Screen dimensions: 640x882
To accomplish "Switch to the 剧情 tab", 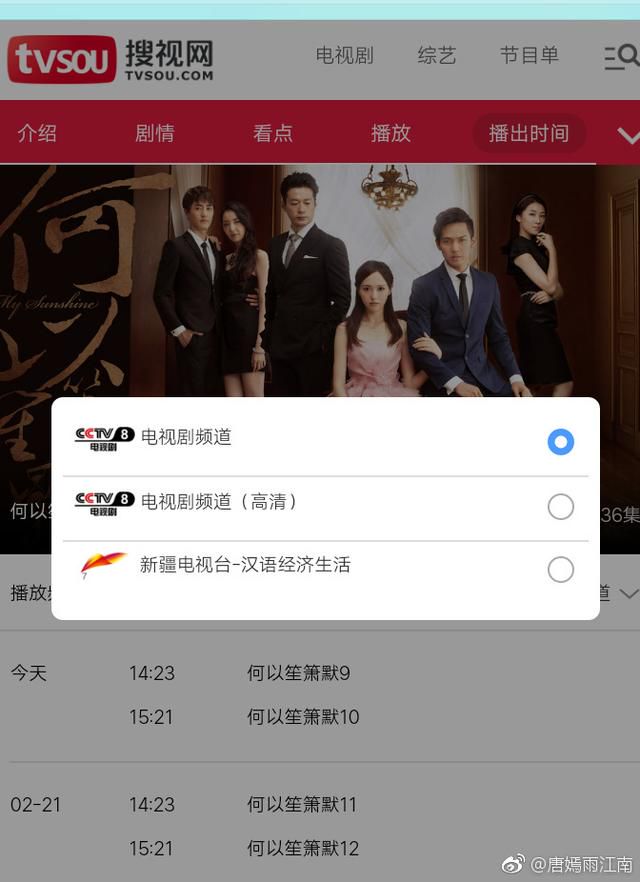I will coord(154,133).
